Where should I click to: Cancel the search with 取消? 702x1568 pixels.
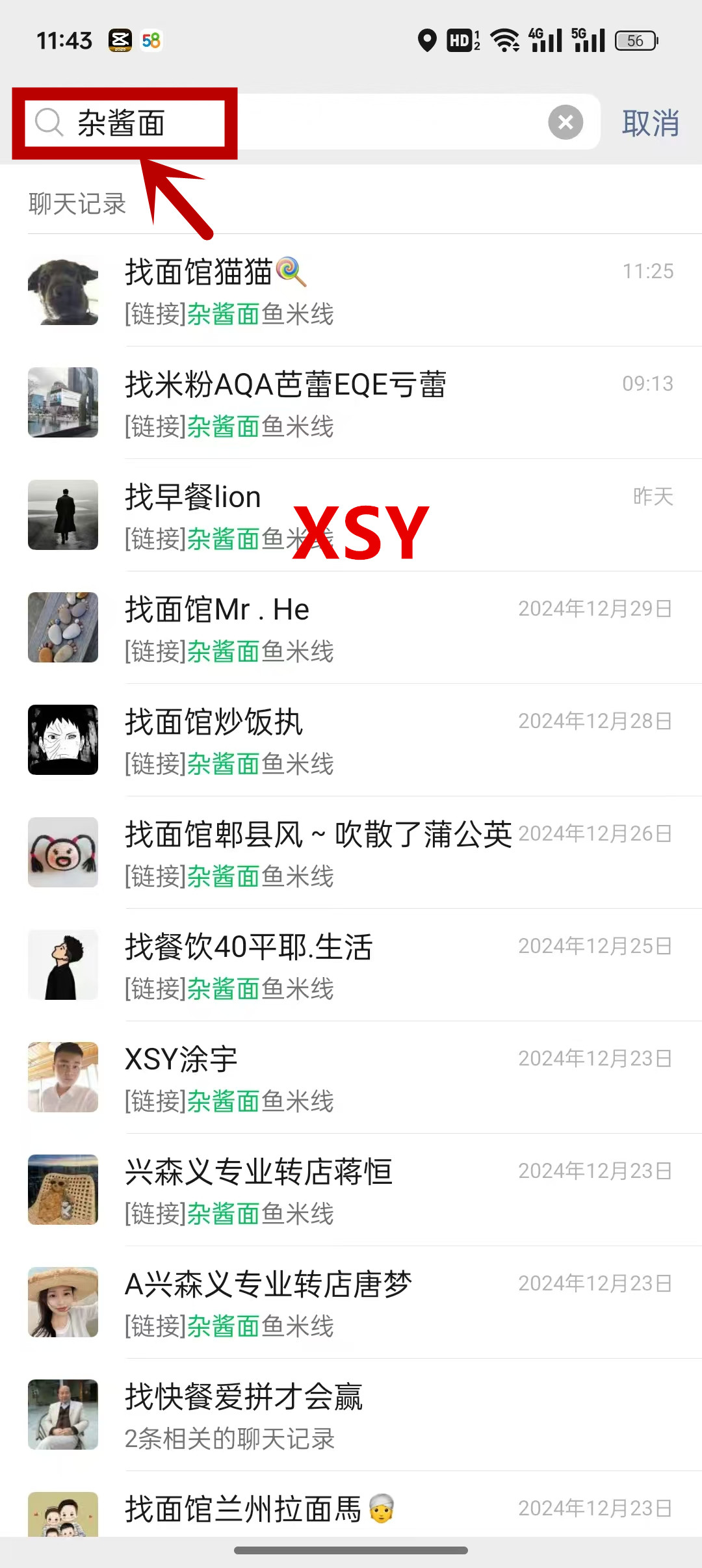coord(650,123)
